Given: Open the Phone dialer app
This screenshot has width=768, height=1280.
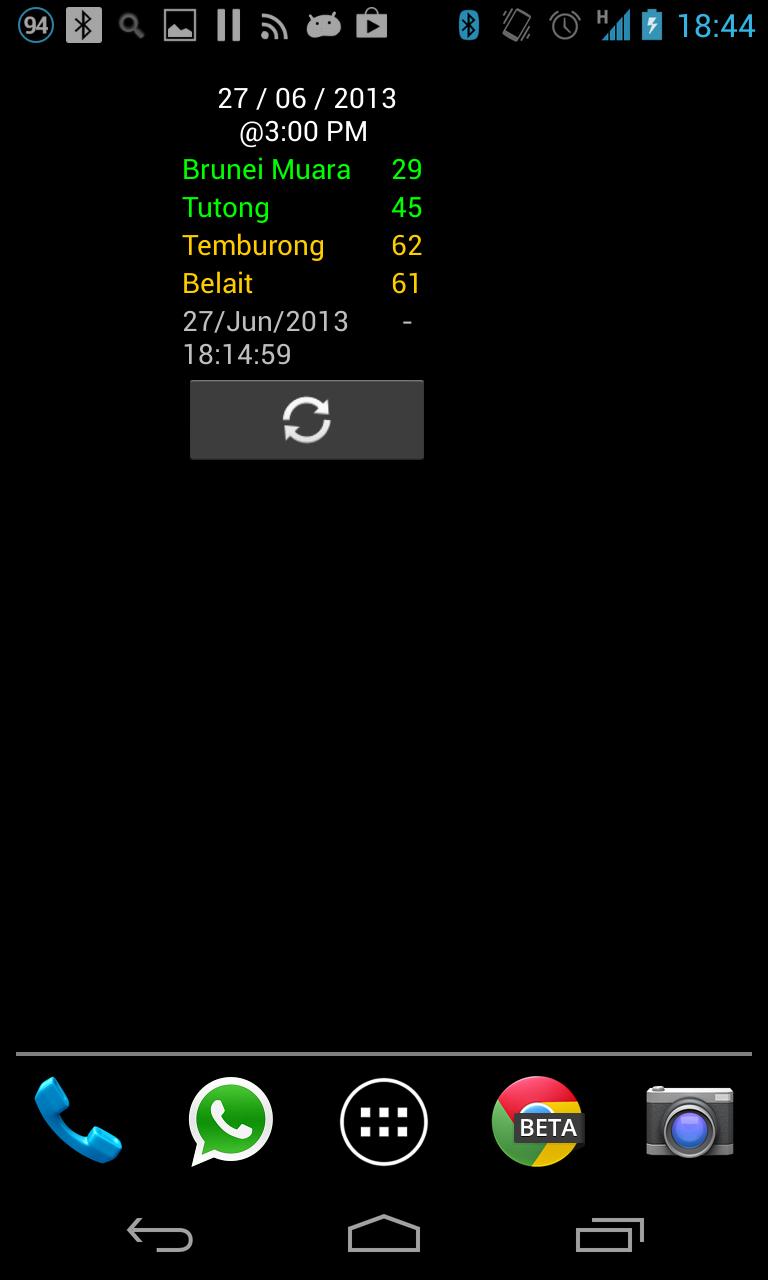Looking at the screenshot, I should 78,1121.
